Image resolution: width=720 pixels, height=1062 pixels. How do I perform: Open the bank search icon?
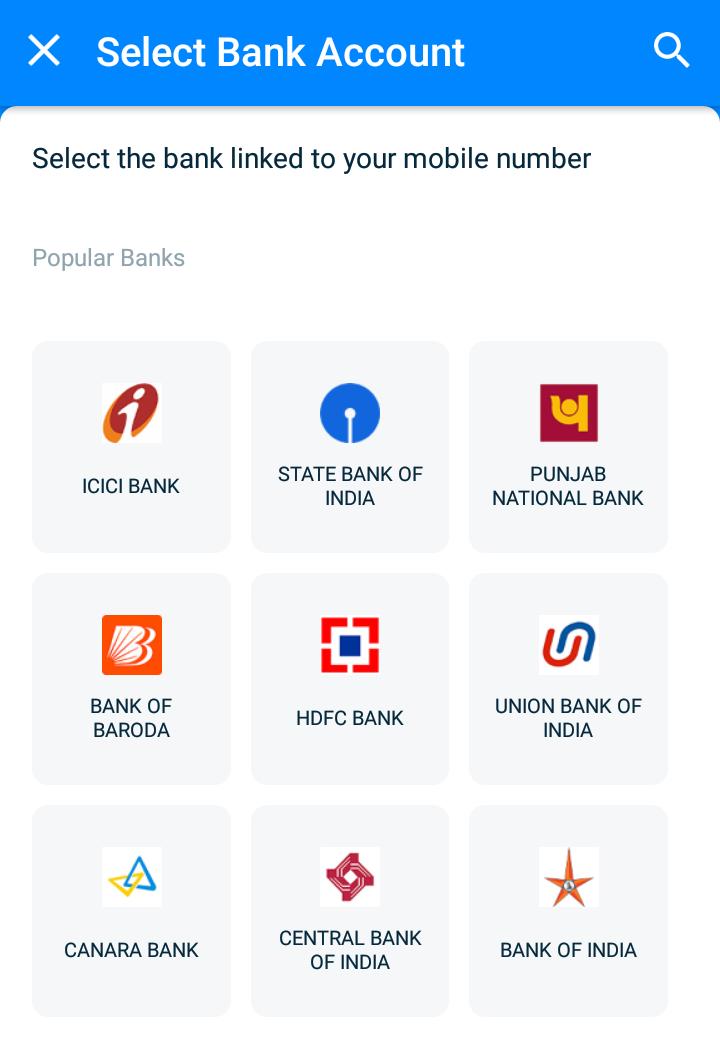click(x=671, y=51)
